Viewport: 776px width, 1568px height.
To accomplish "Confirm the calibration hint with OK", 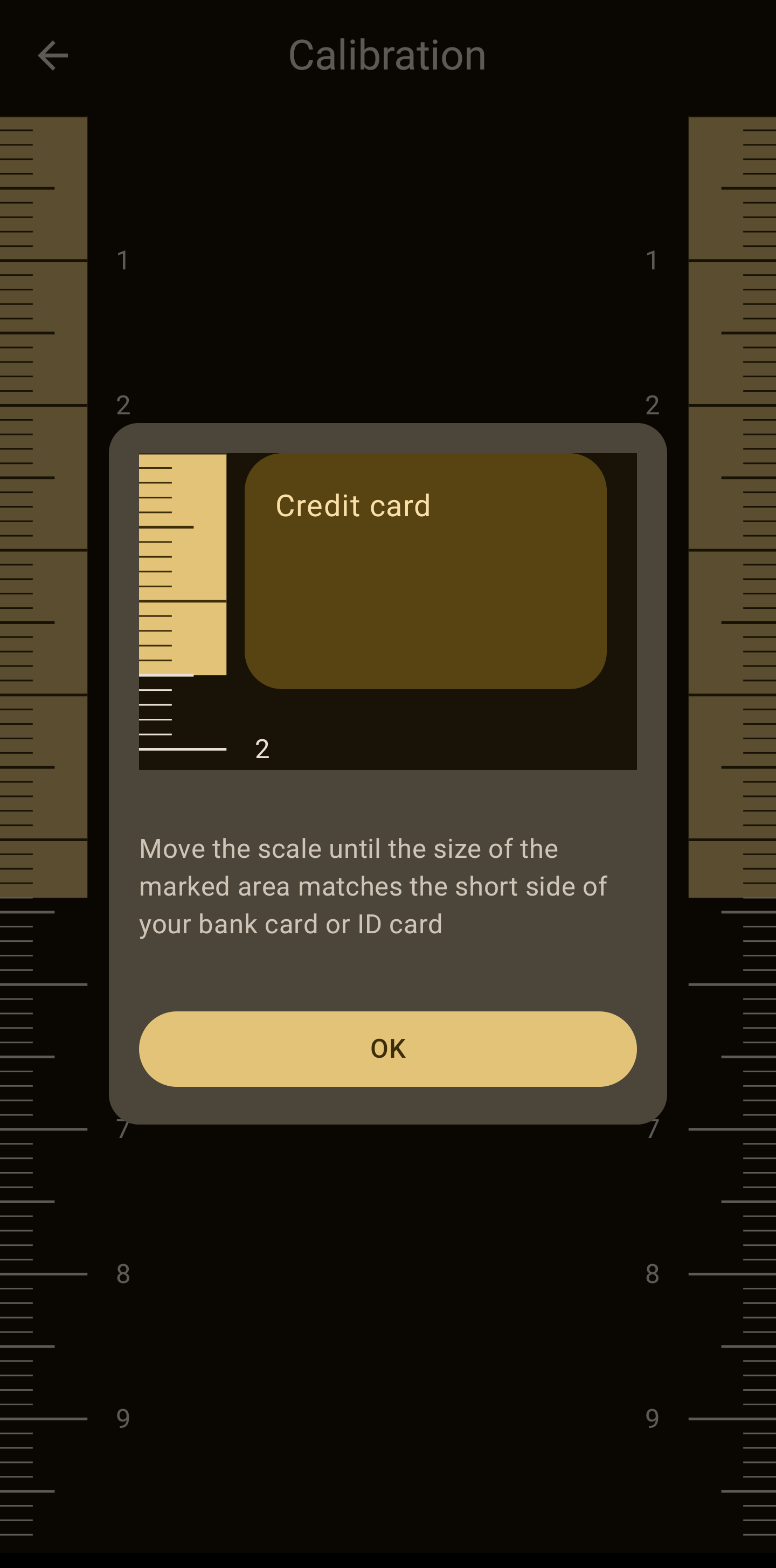I will 387,1049.
